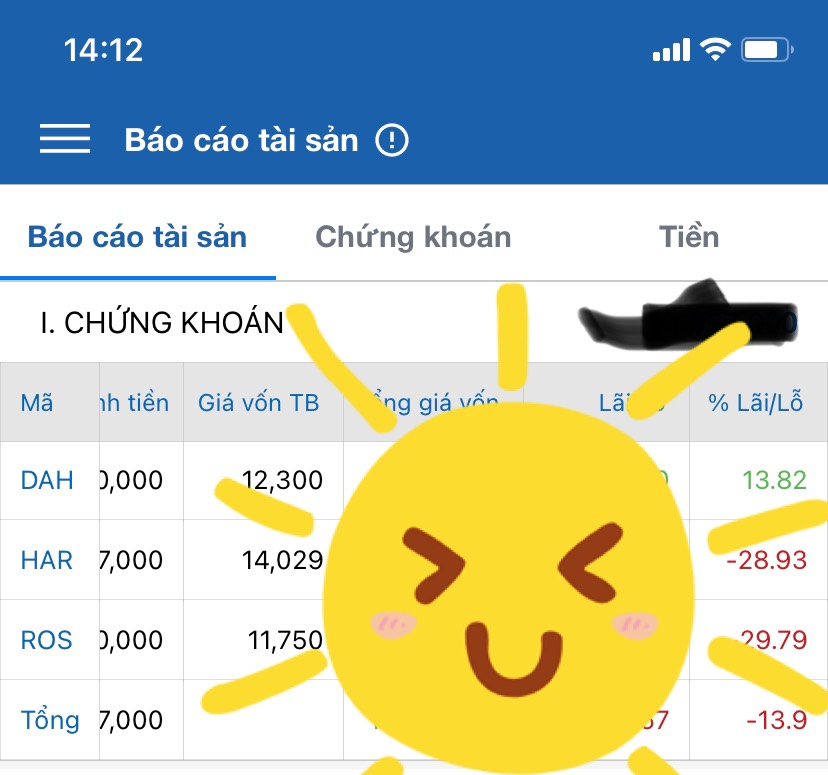Tap the info icon beside Báo cáo tài sản
Image resolution: width=828 pixels, height=775 pixels.
coord(392,140)
